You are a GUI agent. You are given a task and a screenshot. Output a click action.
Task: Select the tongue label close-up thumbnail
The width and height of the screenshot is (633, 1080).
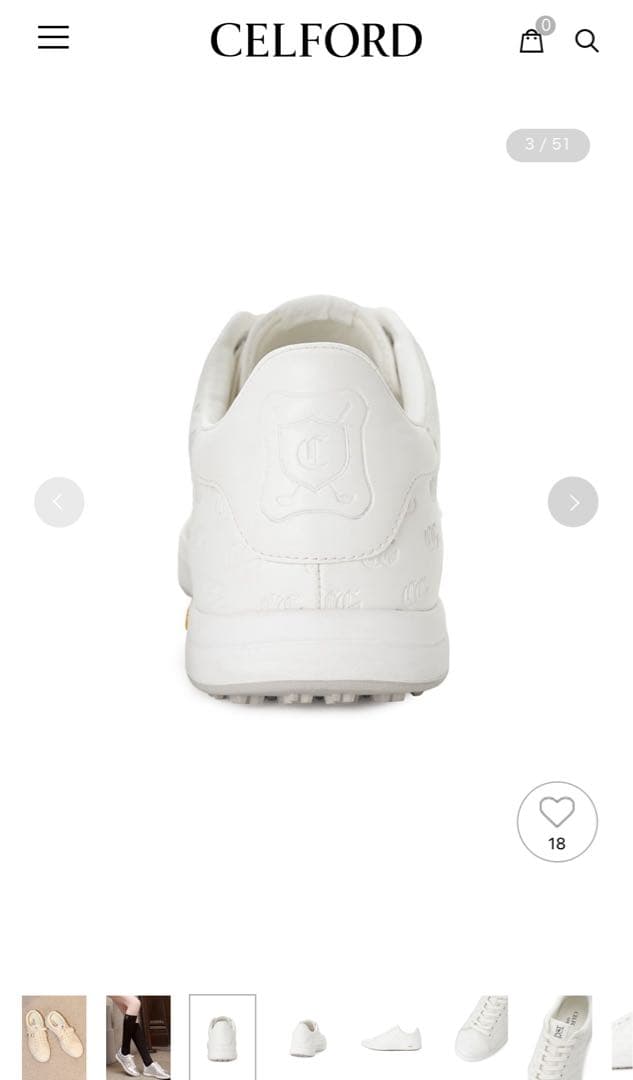tap(560, 1037)
